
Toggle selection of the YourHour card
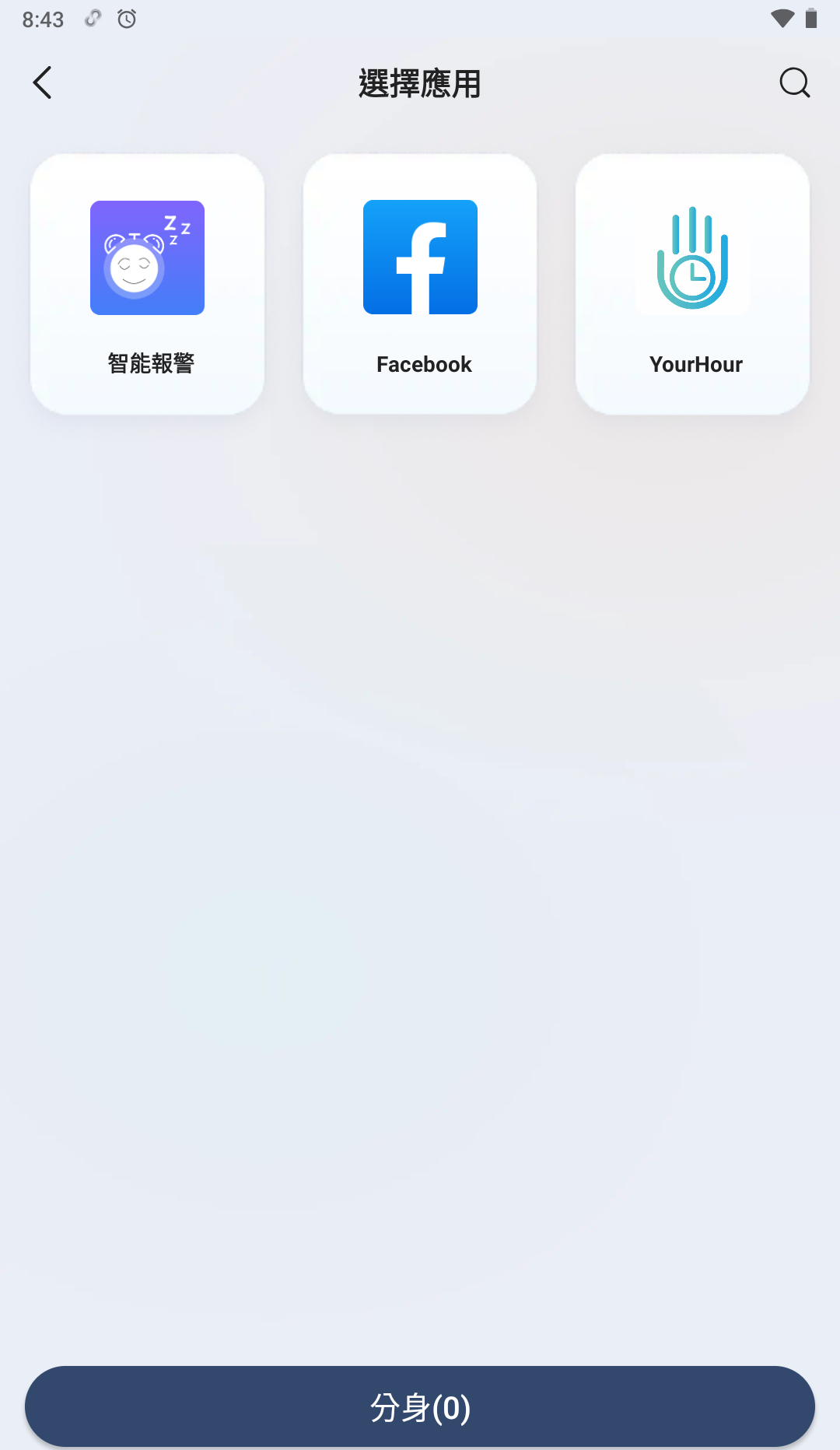click(x=692, y=284)
